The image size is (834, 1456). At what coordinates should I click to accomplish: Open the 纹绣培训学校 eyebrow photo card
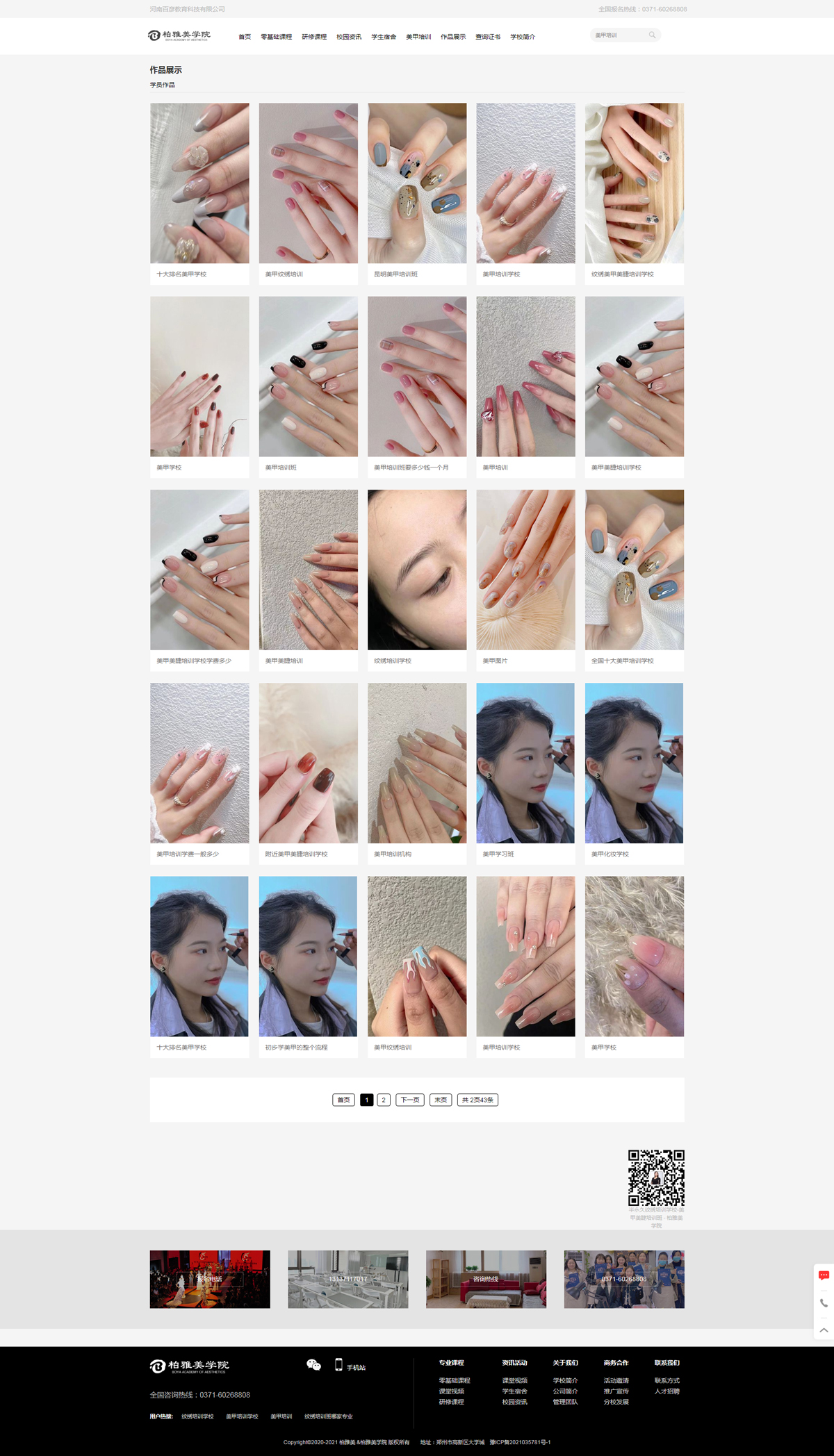pos(417,579)
